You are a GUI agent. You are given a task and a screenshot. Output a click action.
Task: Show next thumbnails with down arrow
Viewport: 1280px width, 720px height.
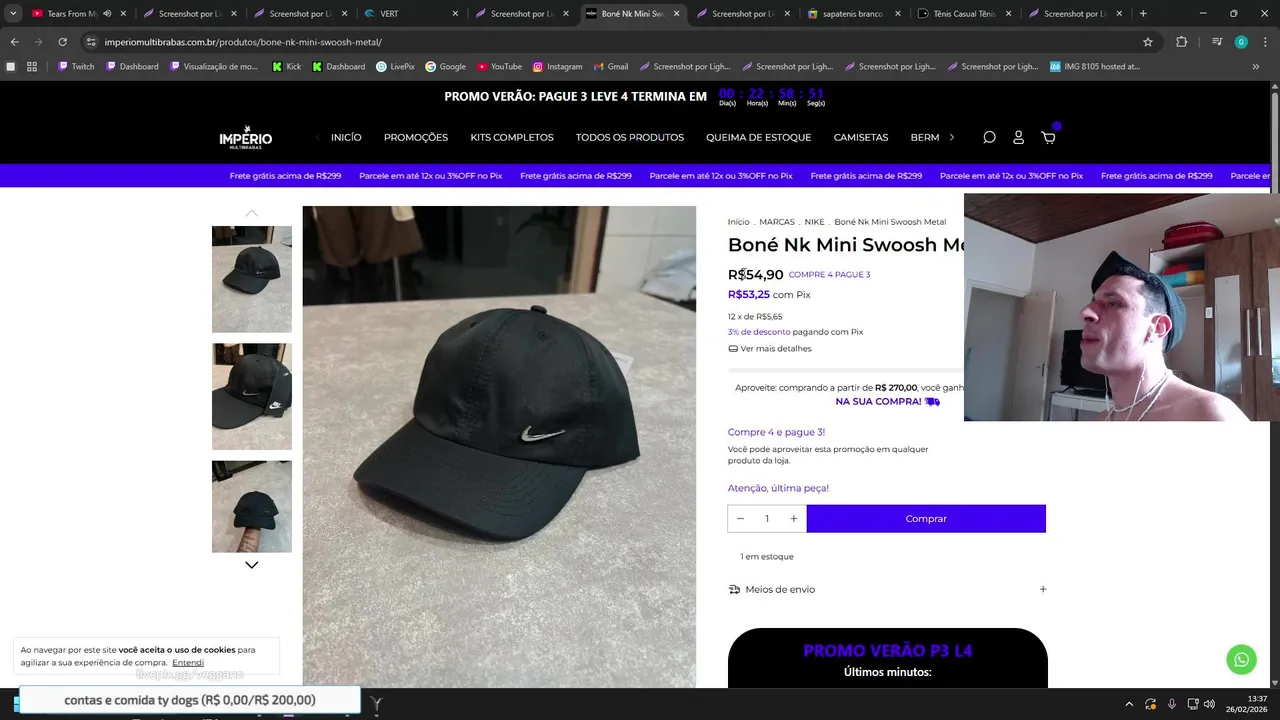click(x=252, y=565)
